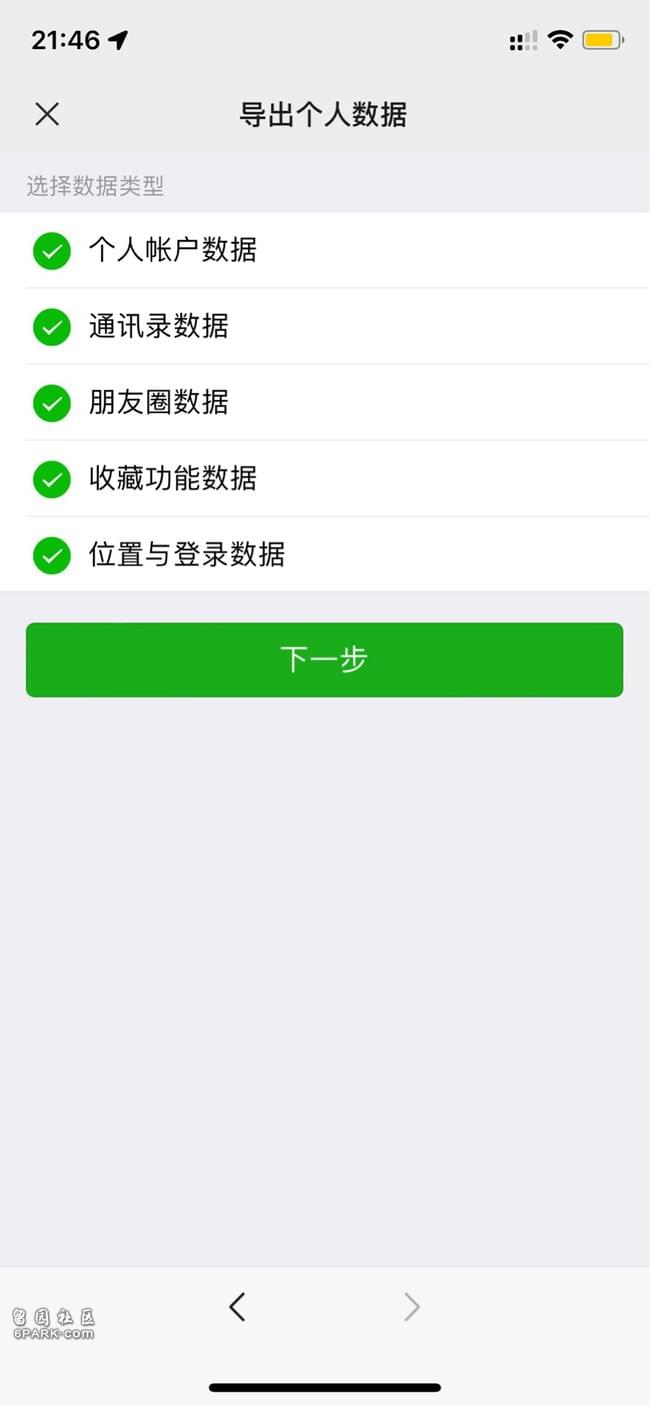Uncheck 个人帐户数据

(x=52, y=250)
